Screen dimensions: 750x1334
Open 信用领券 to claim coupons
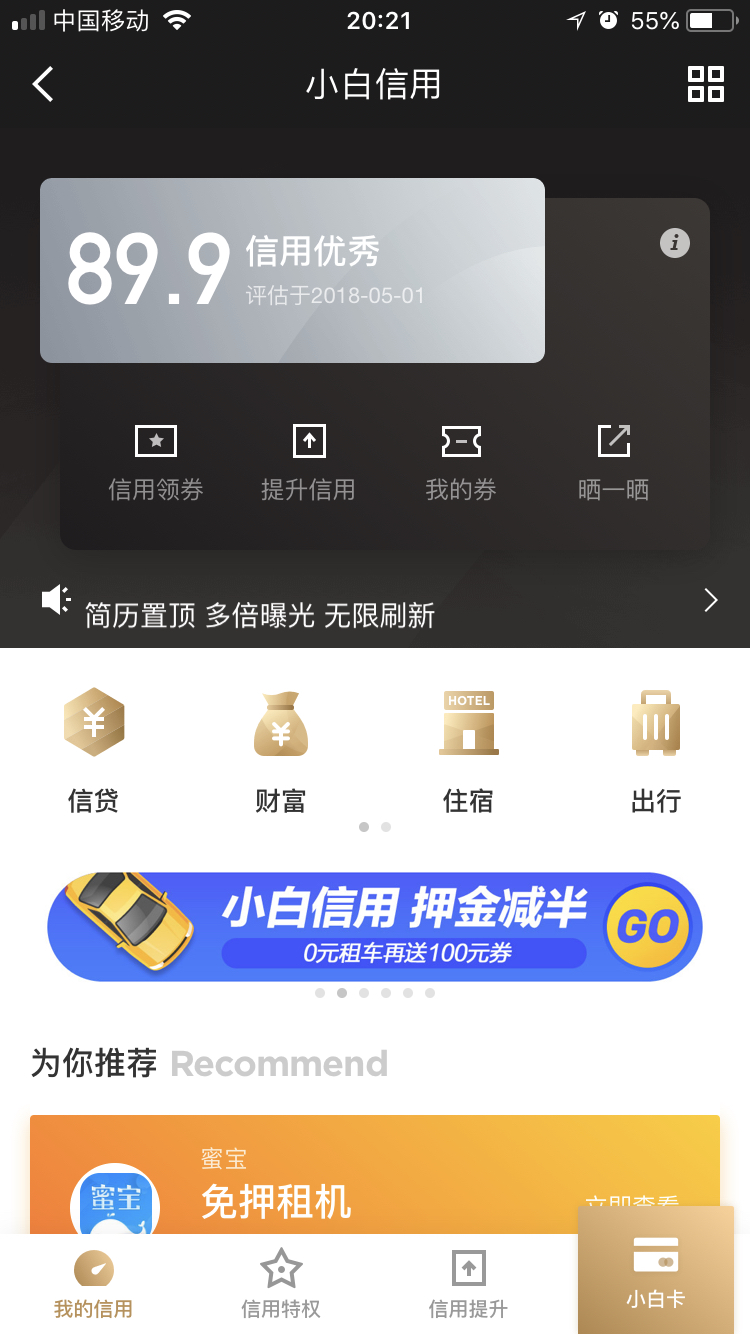156,462
